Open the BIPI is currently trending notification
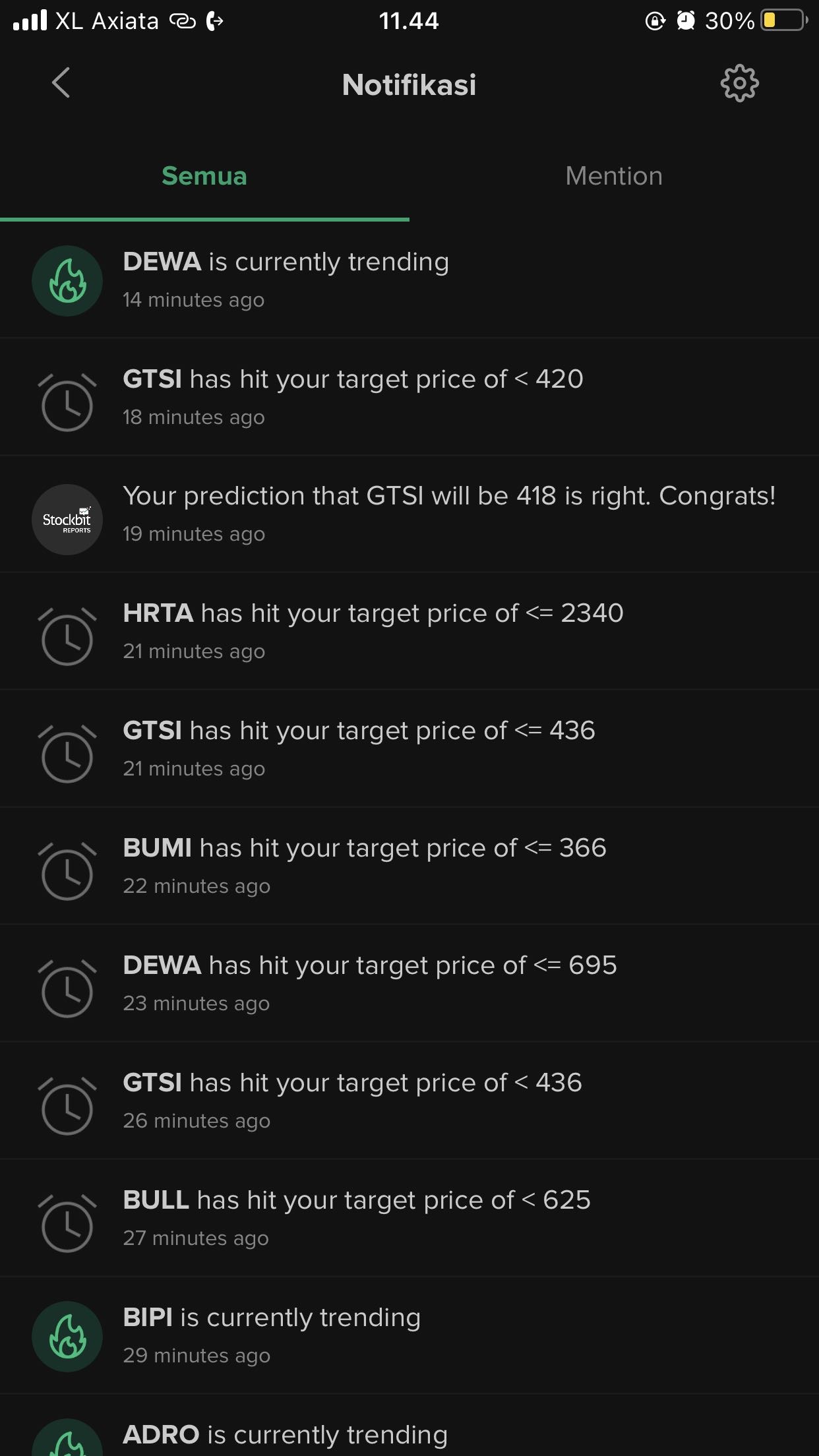This screenshot has height=1456, width=819. (409, 1335)
